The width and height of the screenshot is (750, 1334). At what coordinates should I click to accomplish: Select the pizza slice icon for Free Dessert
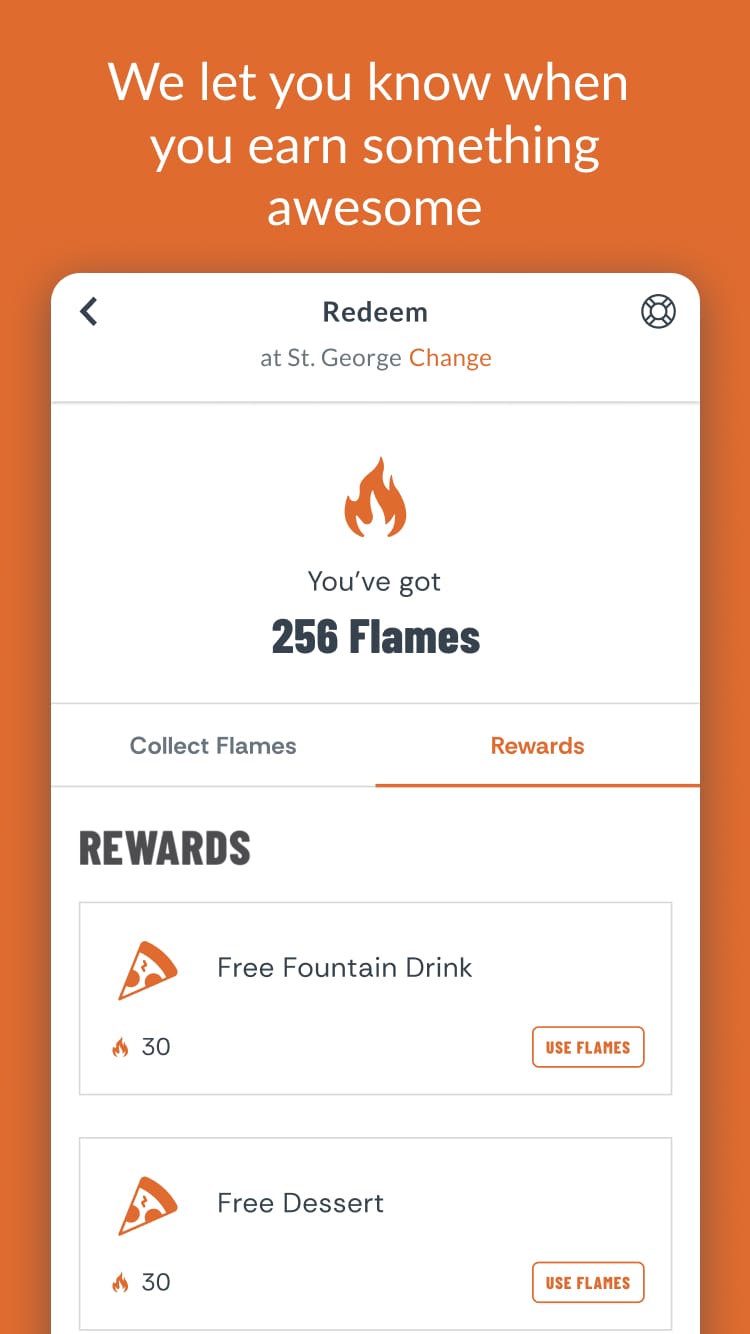coord(148,1203)
